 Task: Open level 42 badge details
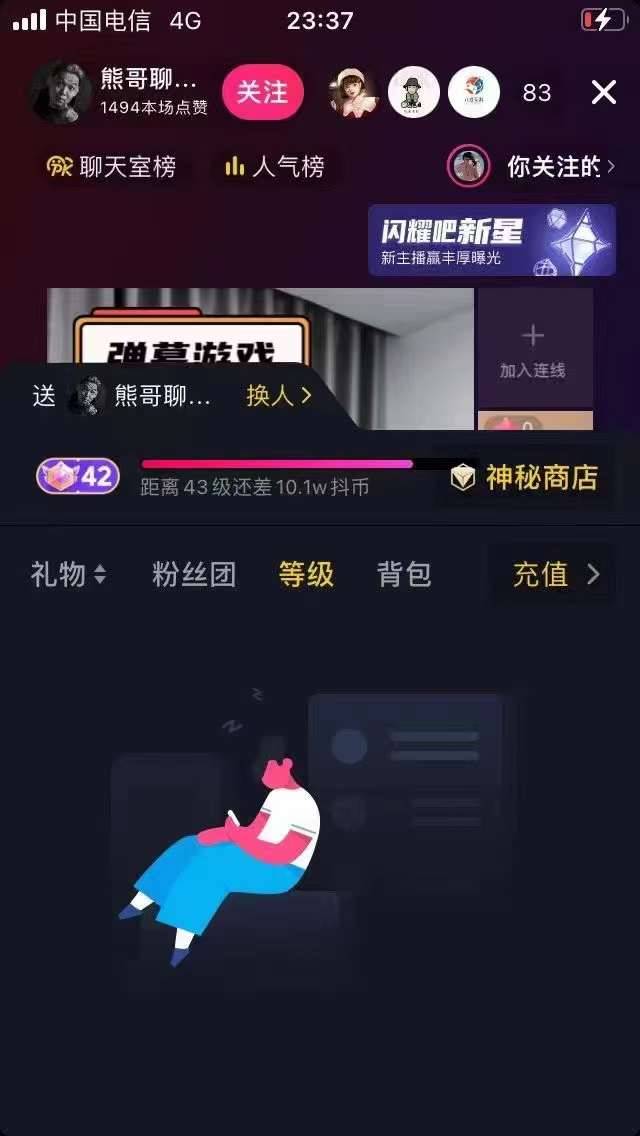78,477
